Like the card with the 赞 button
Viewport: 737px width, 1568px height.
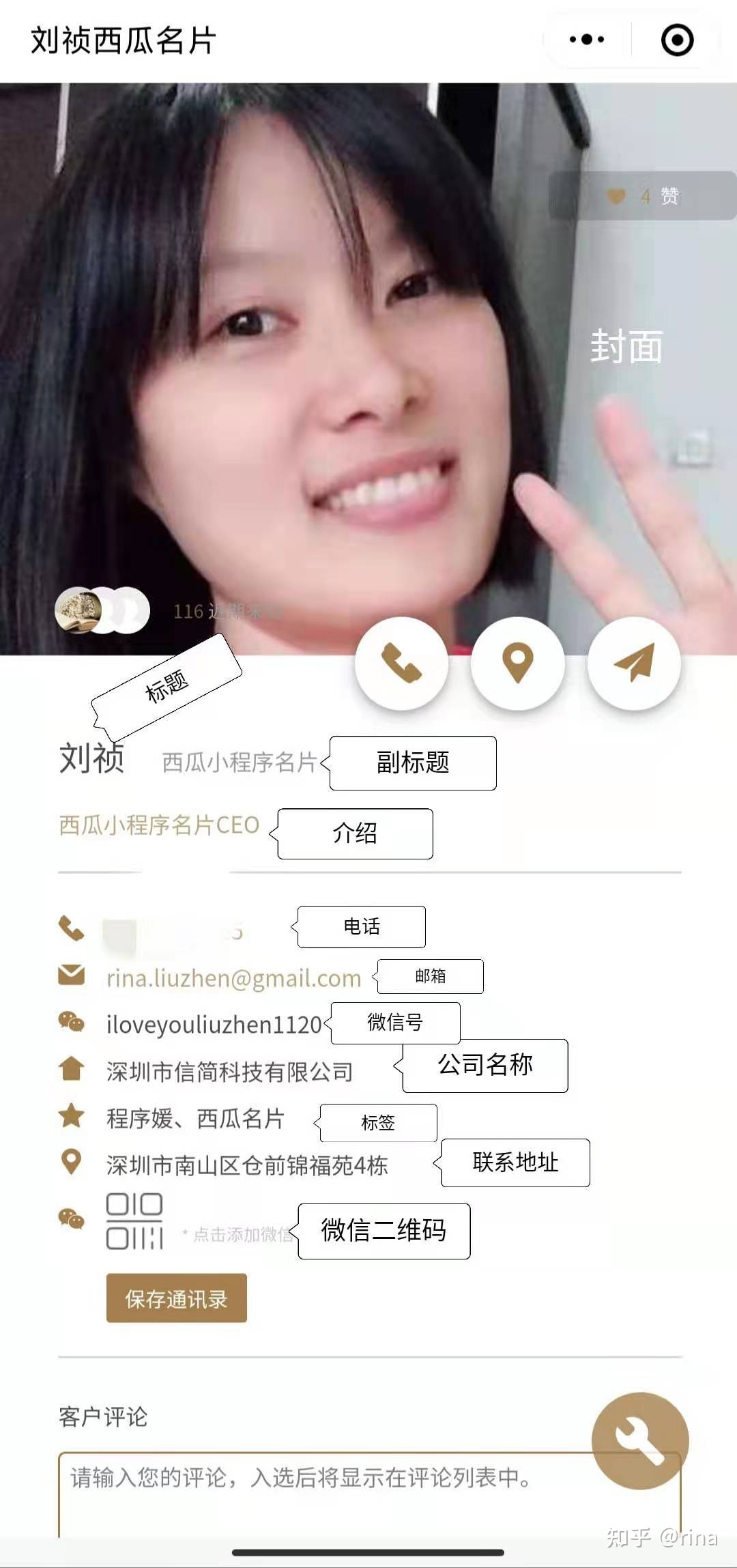tap(641, 197)
